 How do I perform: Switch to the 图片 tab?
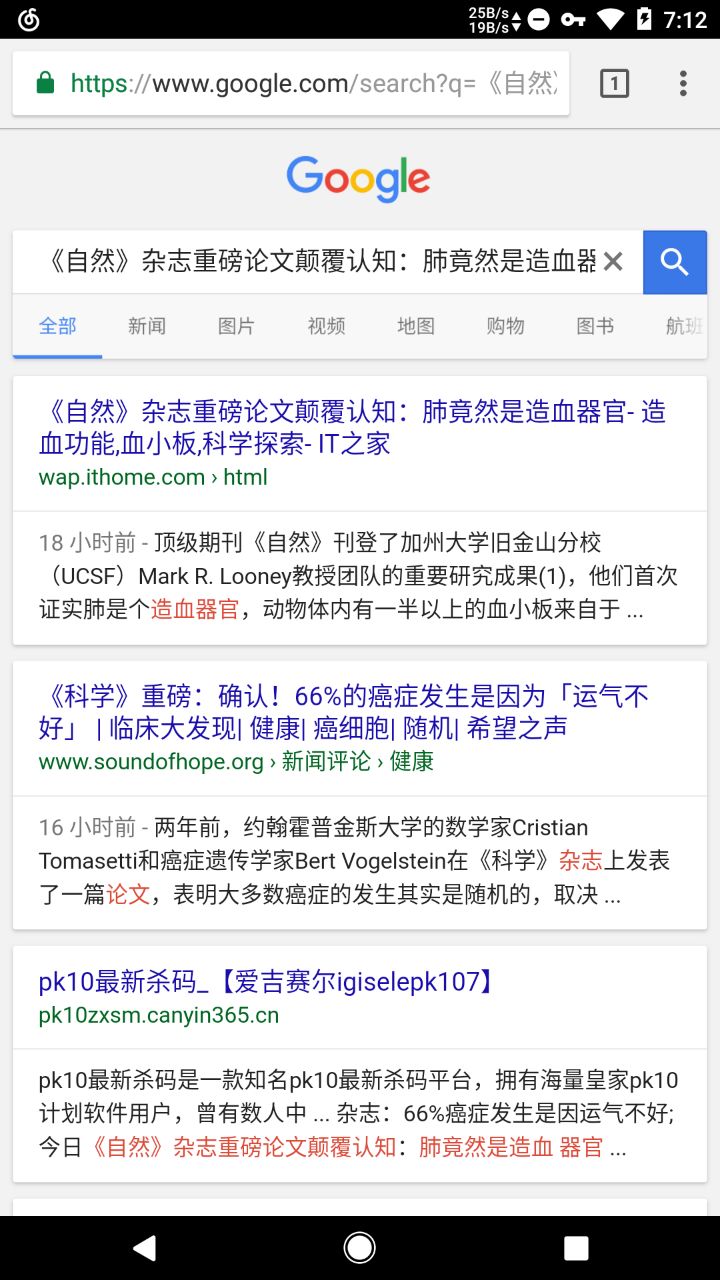pyautogui.click(x=236, y=326)
